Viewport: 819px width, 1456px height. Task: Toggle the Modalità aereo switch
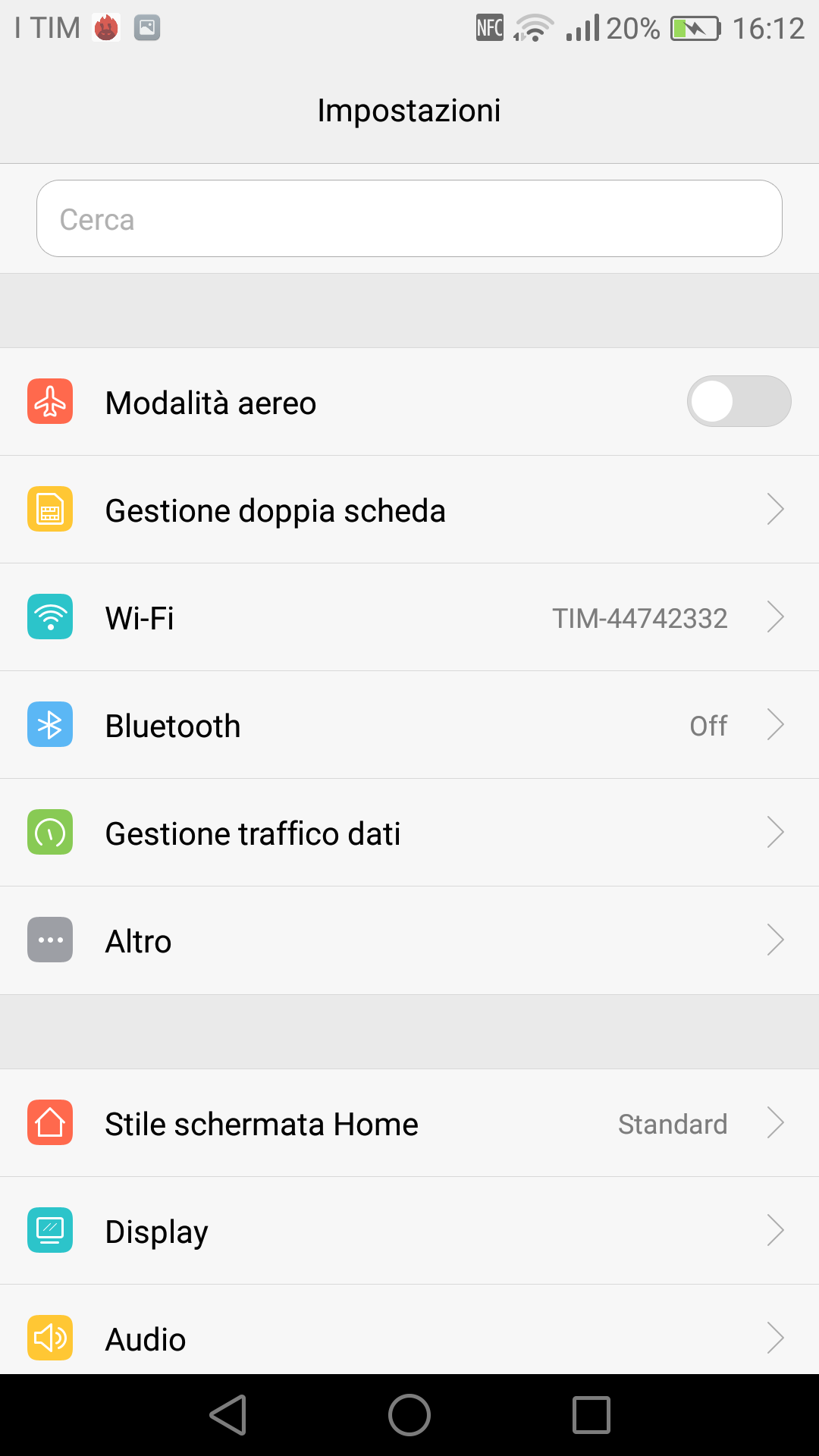coord(739,401)
